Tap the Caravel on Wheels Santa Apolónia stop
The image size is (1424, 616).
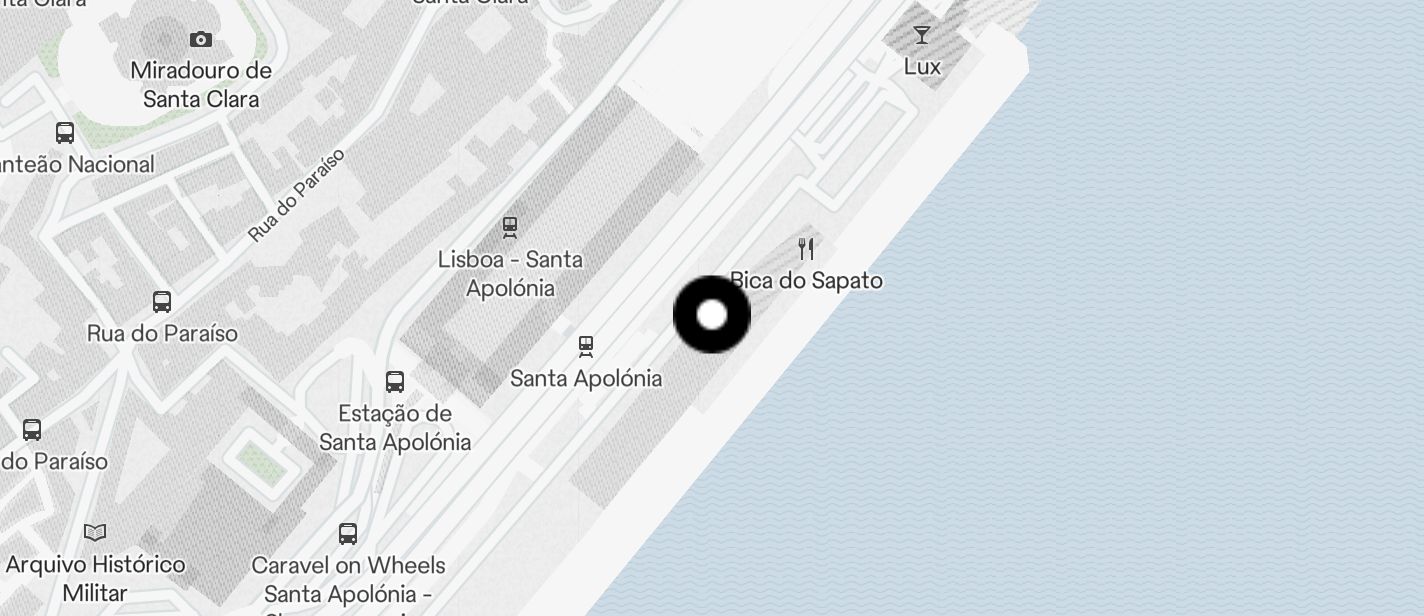(348, 534)
